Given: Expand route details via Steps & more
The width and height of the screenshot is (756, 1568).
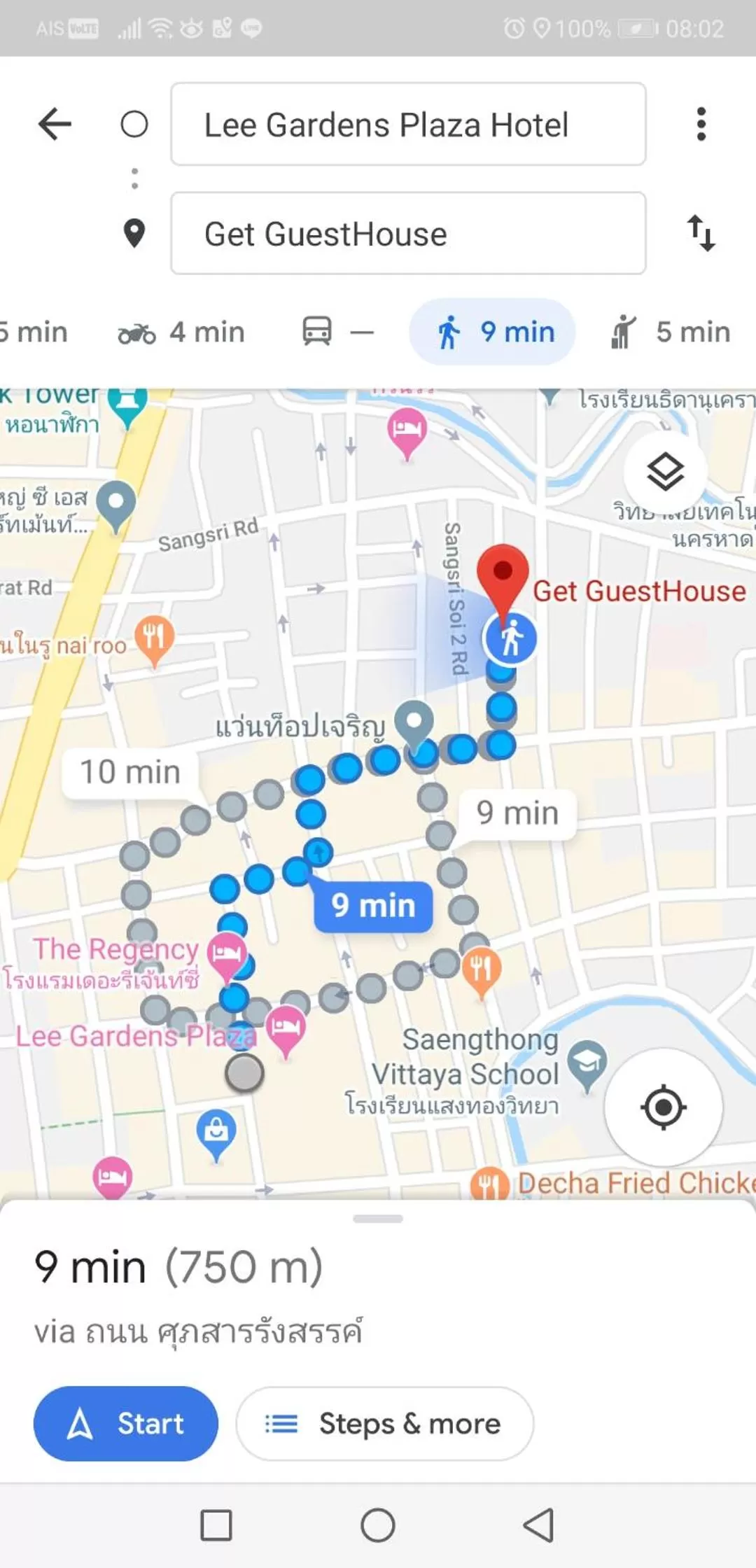Looking at the screenshot, I should tap(384, 1423).
